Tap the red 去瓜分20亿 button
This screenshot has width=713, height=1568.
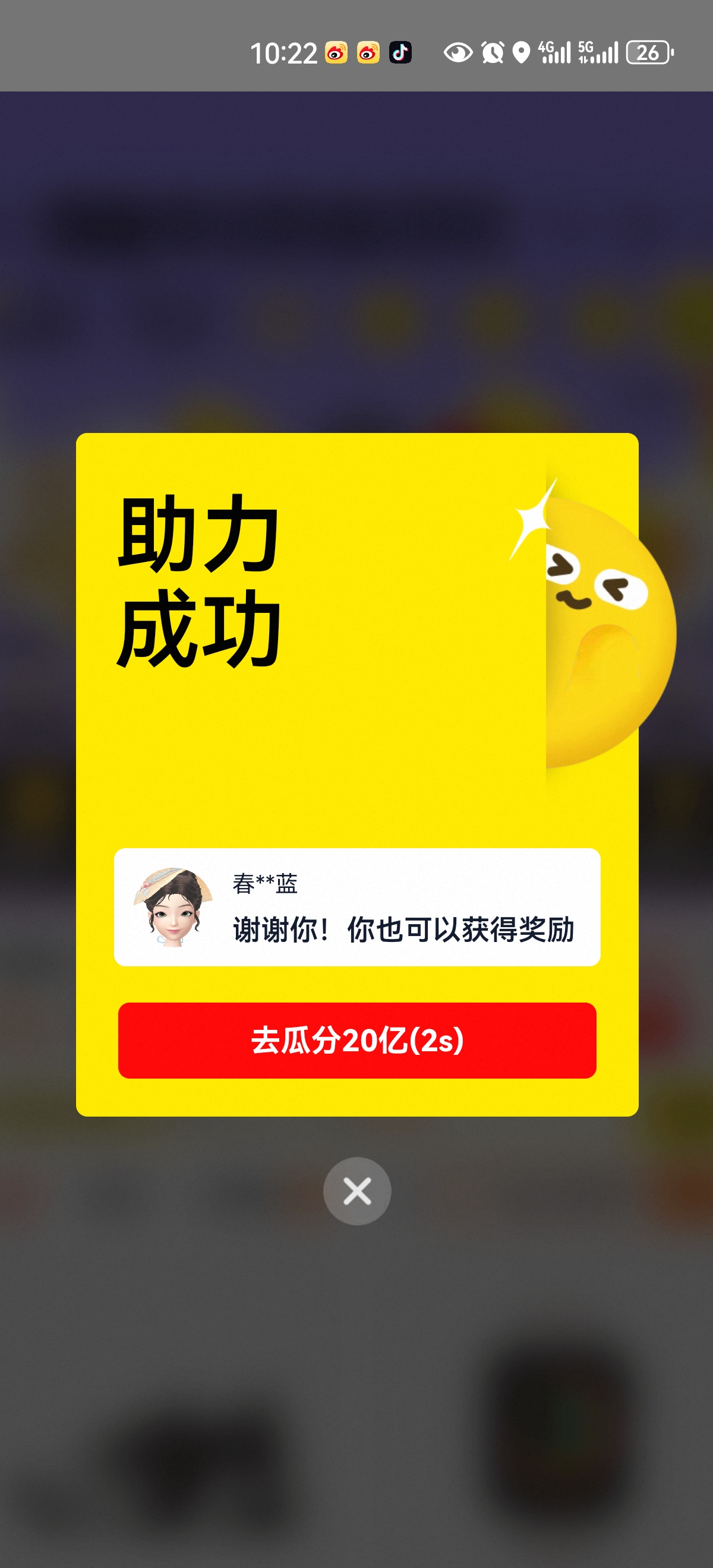coord(357,1040)
